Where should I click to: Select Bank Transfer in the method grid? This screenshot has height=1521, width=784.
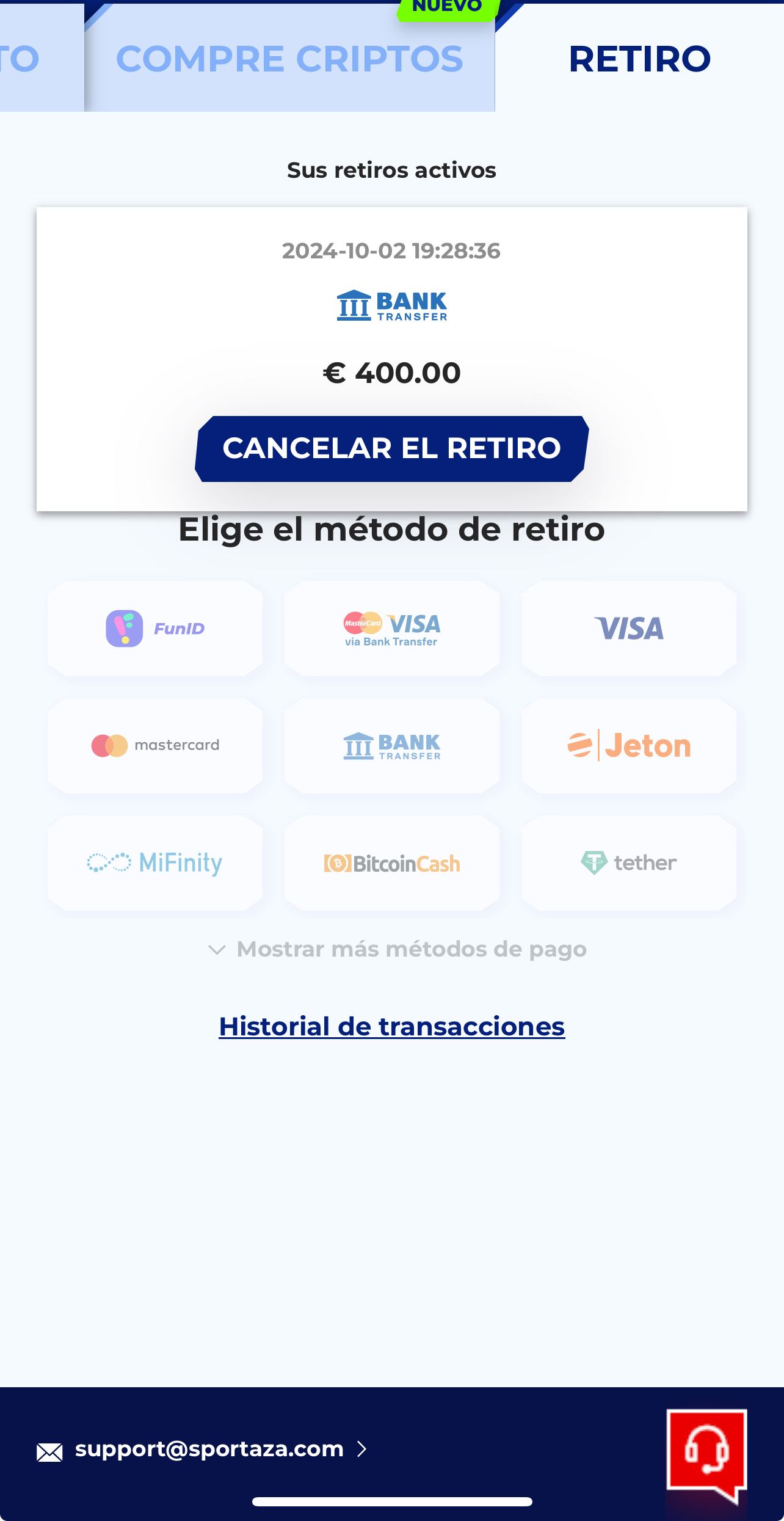391,746
